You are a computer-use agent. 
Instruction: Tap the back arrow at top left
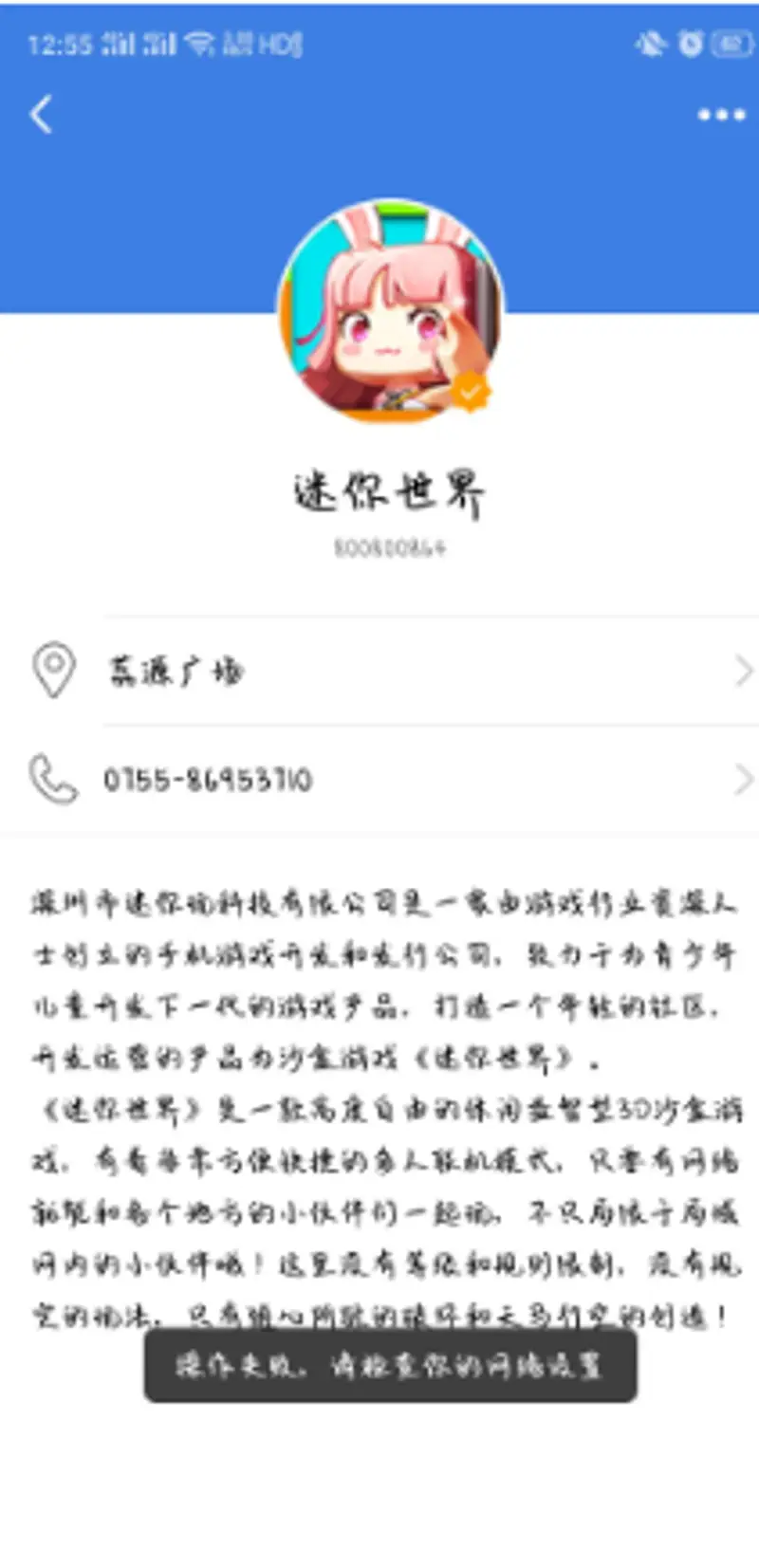click(41, 114)
